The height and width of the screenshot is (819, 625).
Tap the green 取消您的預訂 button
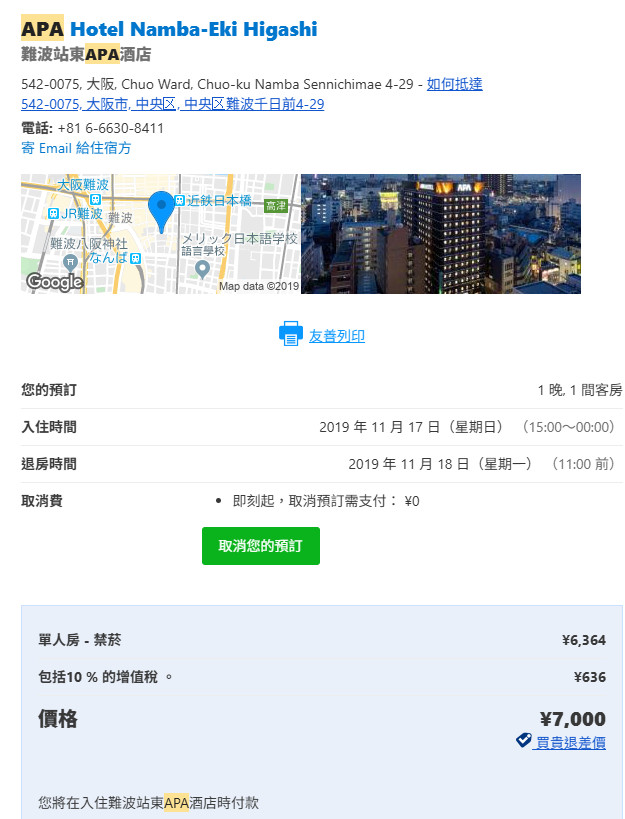pos(261,546)
